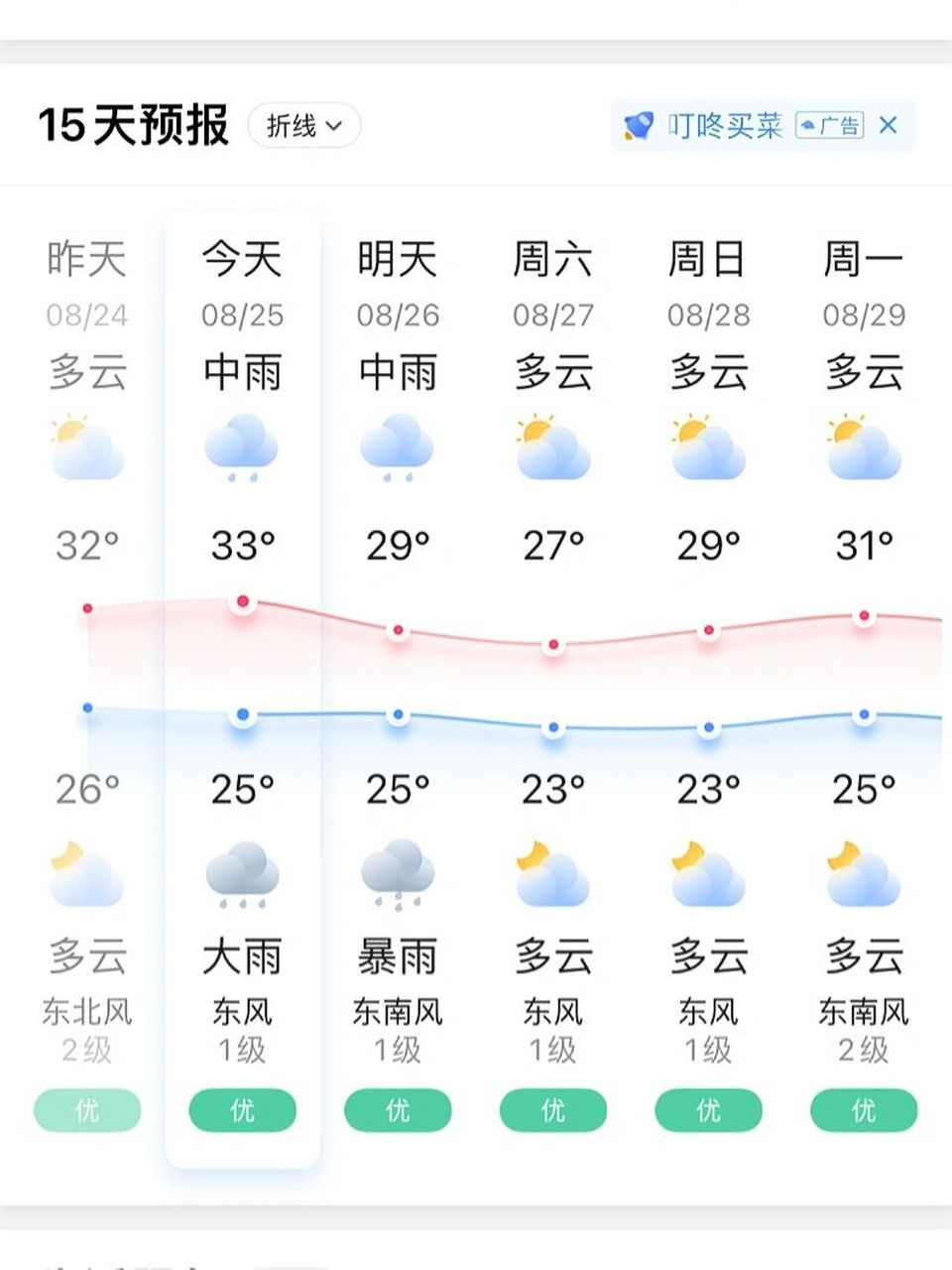Toggle the 优 badge under 昨天

point(86,1111)
